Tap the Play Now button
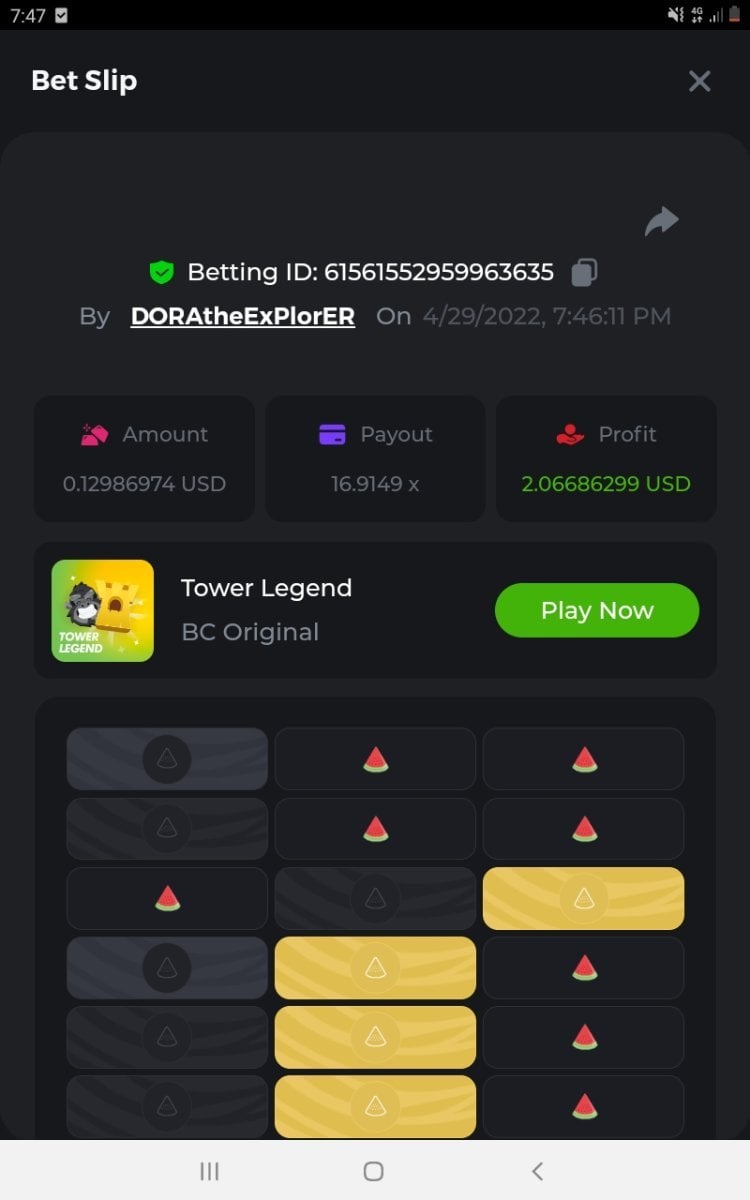The height and width of the screenshot is (1200, 750). click(x=597, y=610)
